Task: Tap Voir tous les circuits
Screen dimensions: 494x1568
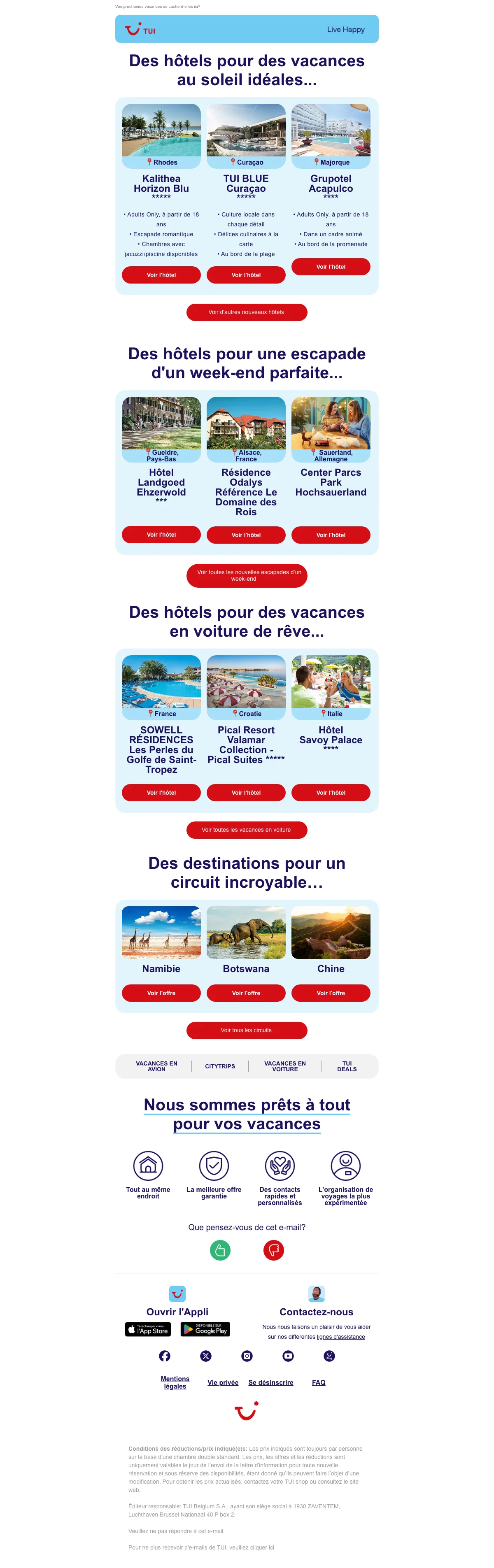Action: [246, 1030]
